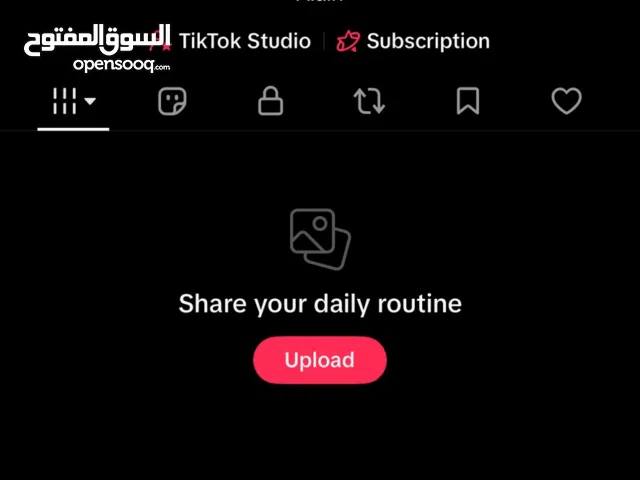Viewport: 640px width, 480px height.
Task: Switch to the liked videos heart tab
Action: pos(567,101)
